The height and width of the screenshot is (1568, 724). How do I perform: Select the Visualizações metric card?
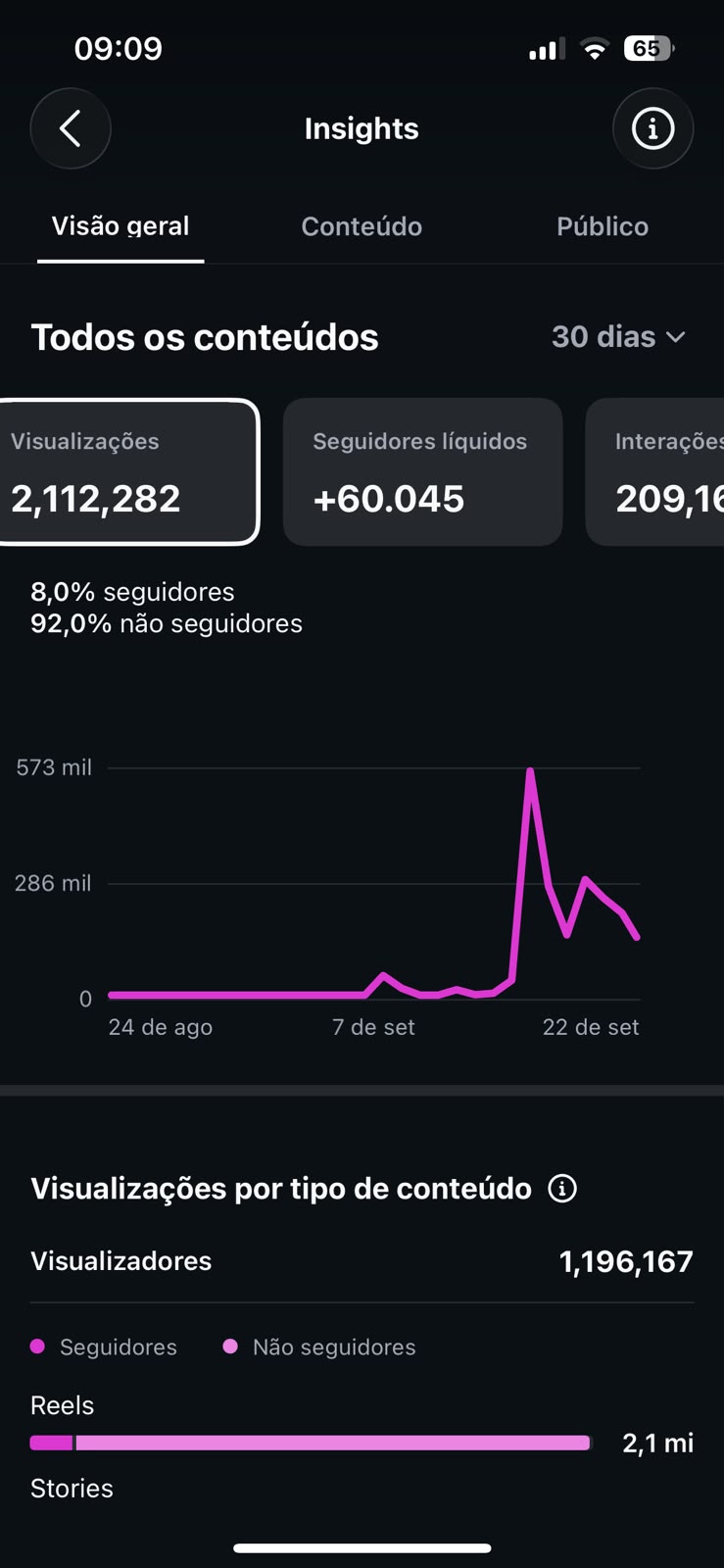click(127, 471)
